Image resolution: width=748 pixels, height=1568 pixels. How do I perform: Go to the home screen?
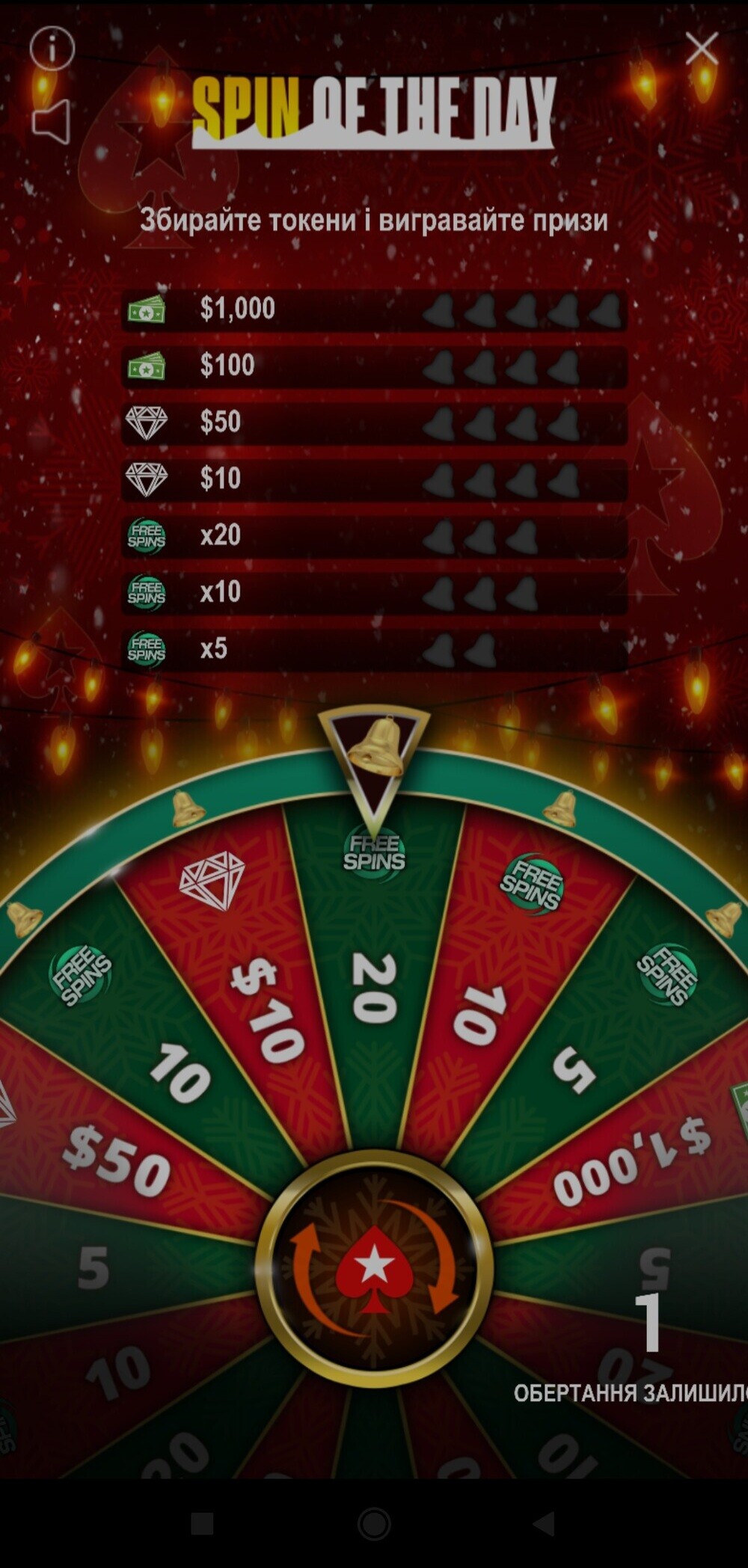point(374,1523)
